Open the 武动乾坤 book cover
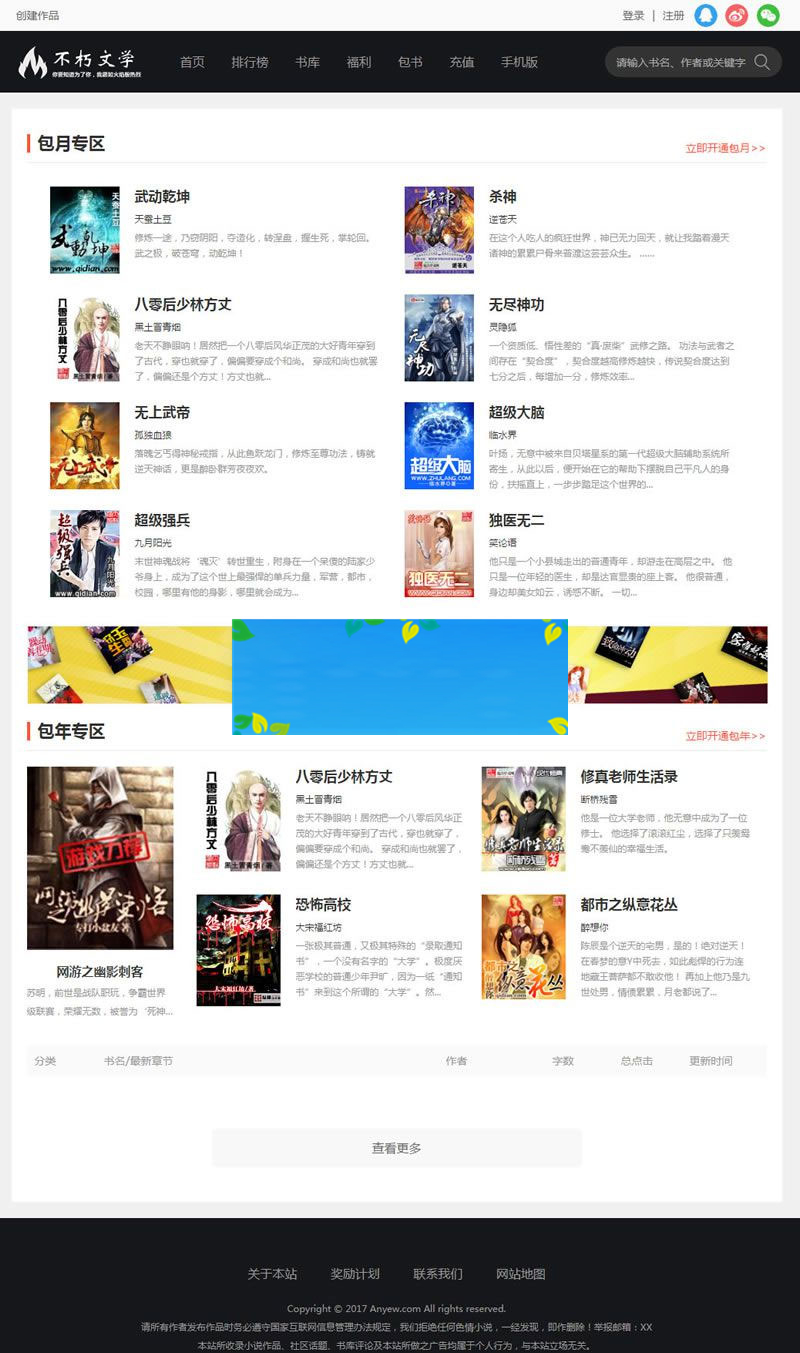The width and height of the screenshot is (800, 1353). coord(84,229)
